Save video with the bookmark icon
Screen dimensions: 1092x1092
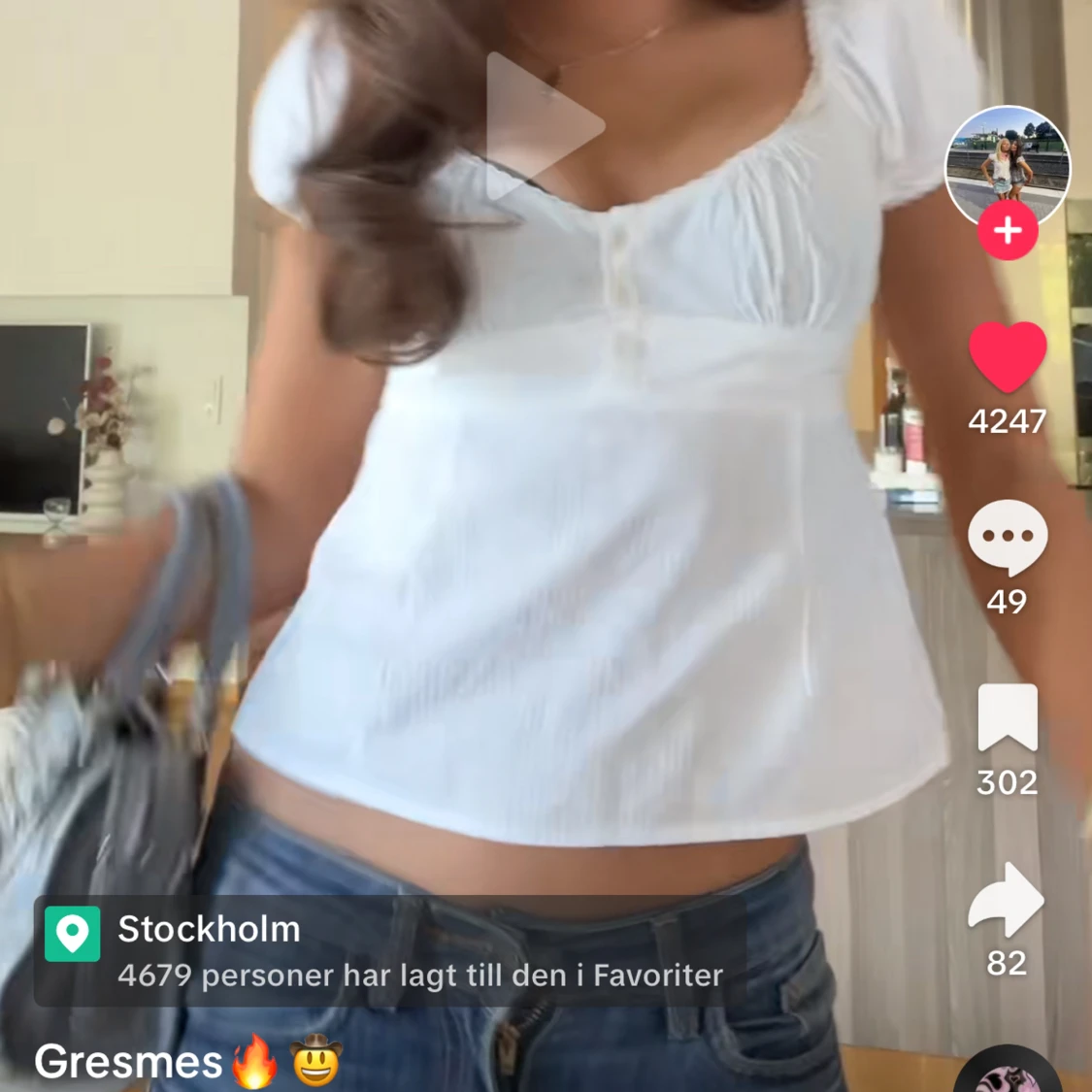pyautogui.click(x=1008, y=718)
